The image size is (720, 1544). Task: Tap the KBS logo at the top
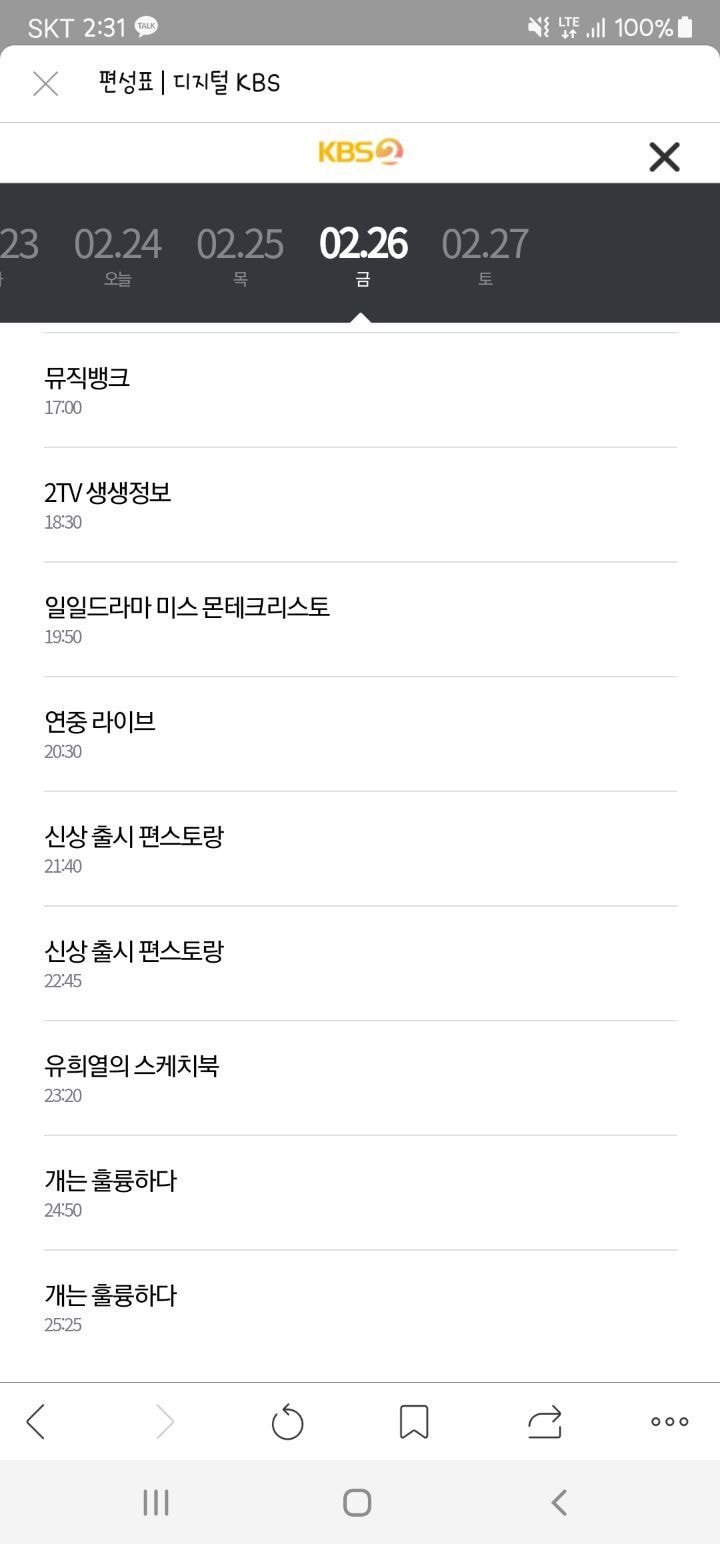360,152
